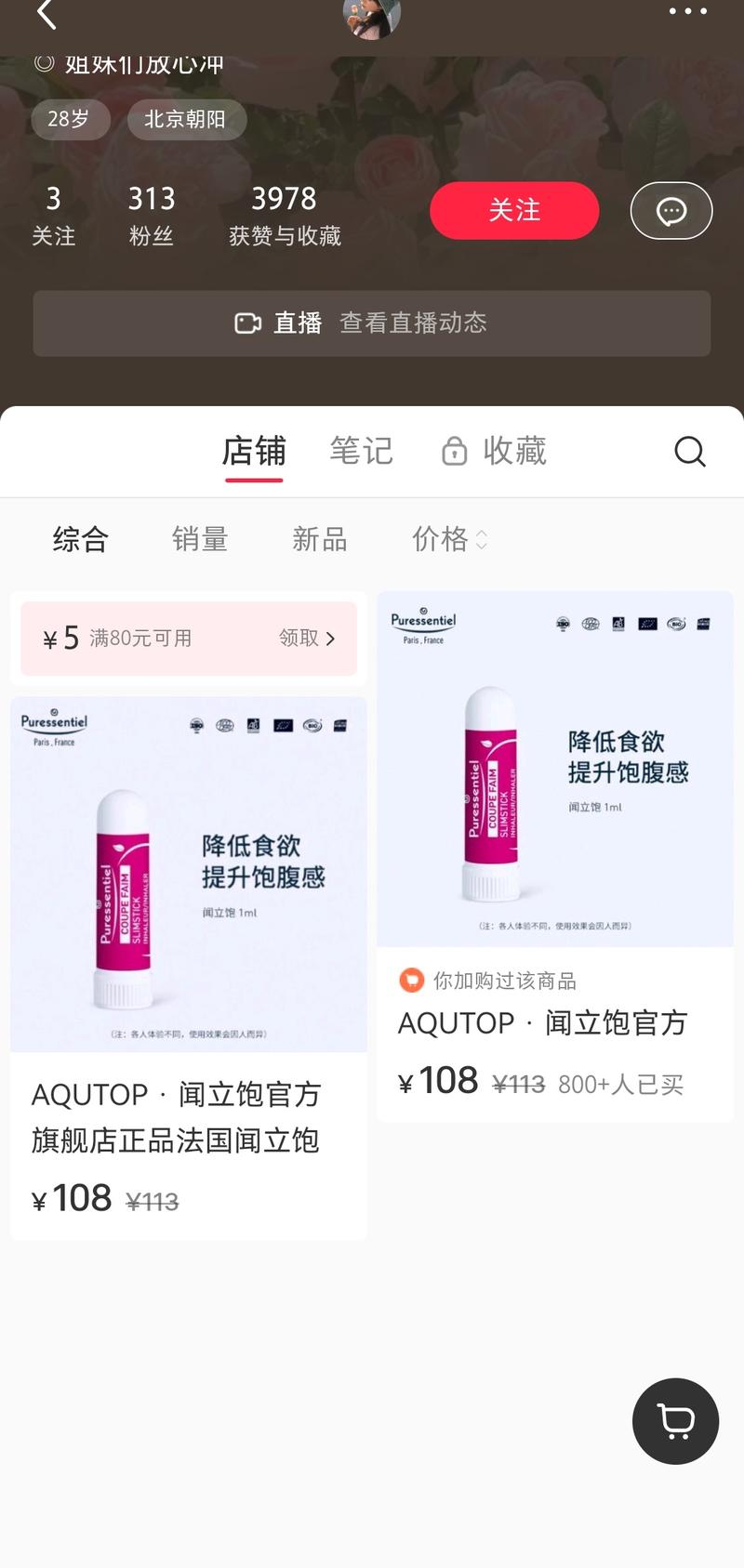
Task: Click the search icon on the shop tab bar
Action: point(689,452)
